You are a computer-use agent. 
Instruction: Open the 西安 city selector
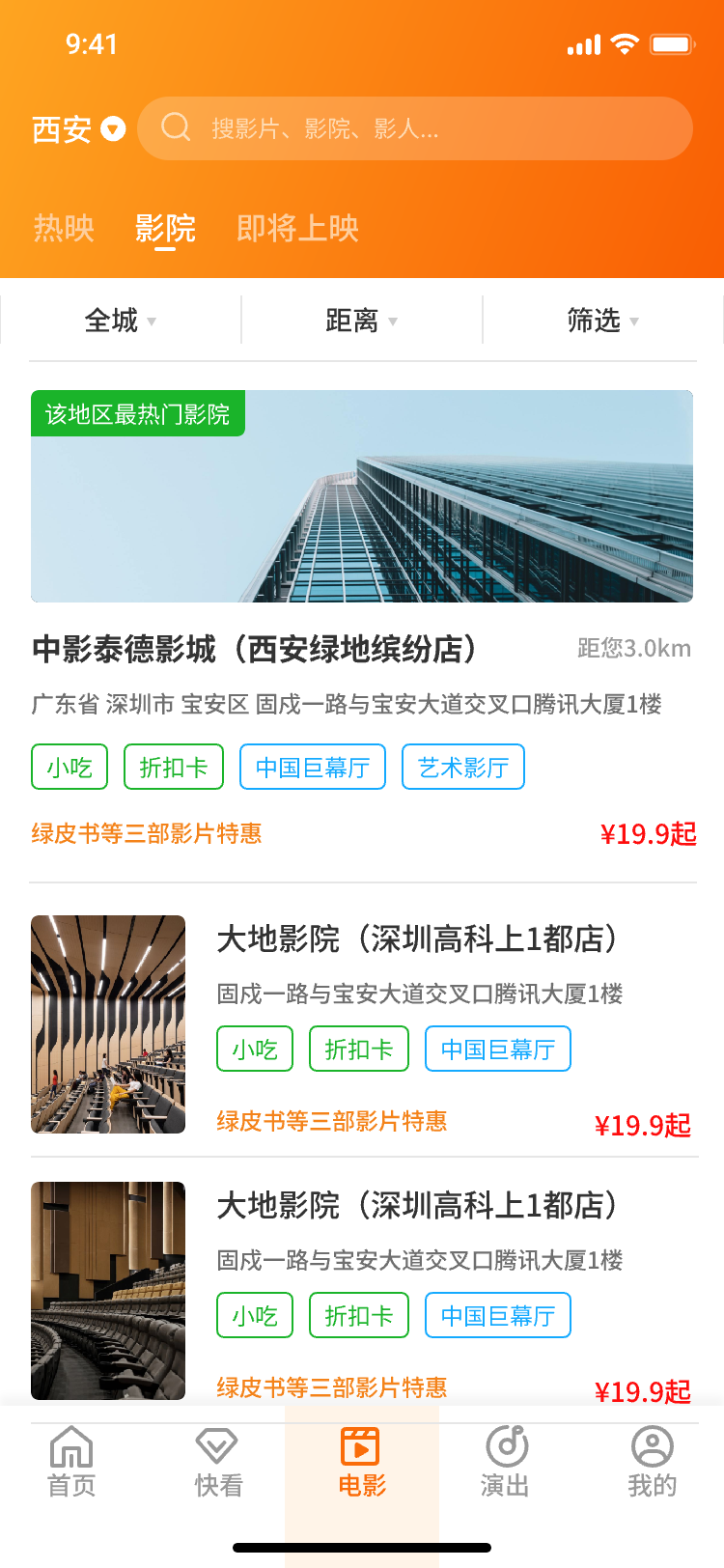[x=78, y=129]
